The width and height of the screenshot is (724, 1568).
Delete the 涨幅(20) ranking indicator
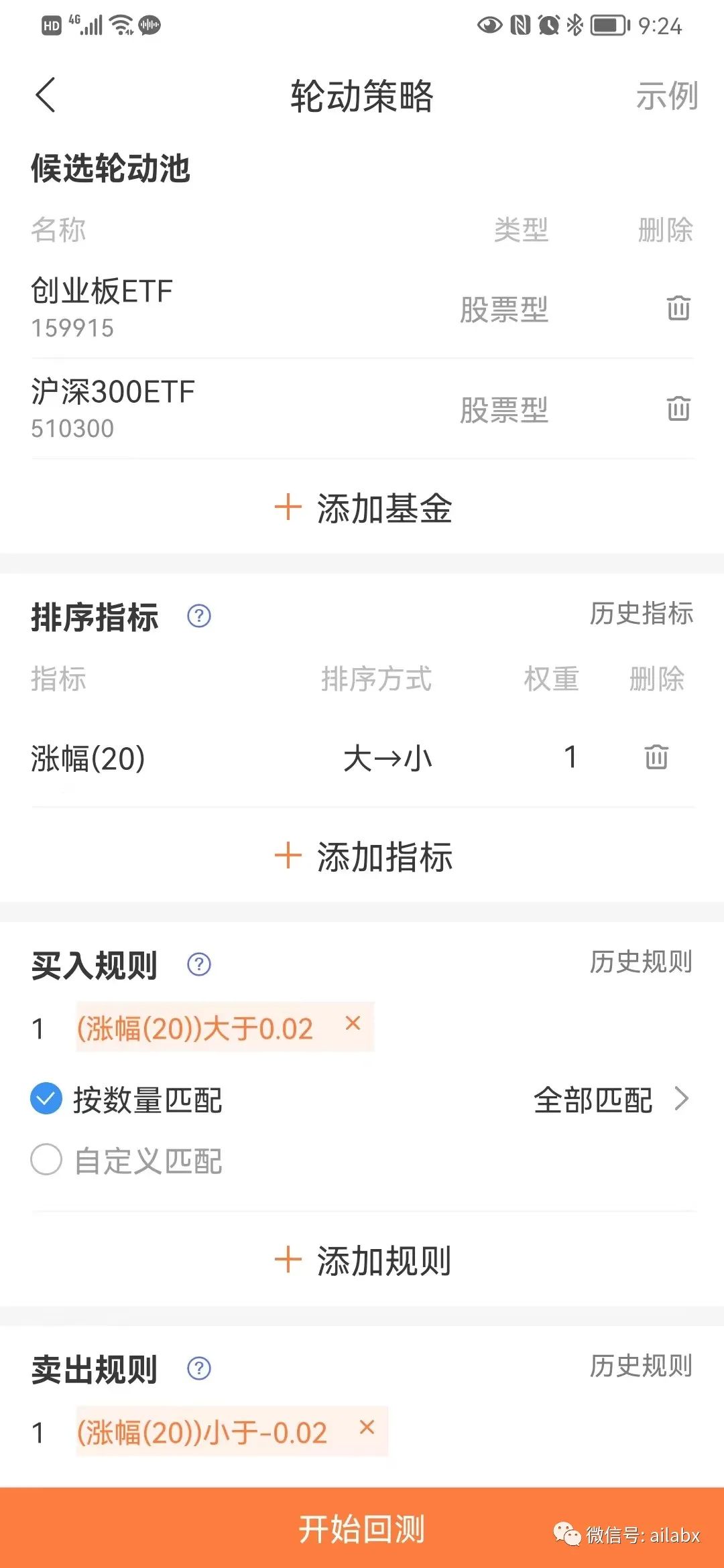coord(656,757)
